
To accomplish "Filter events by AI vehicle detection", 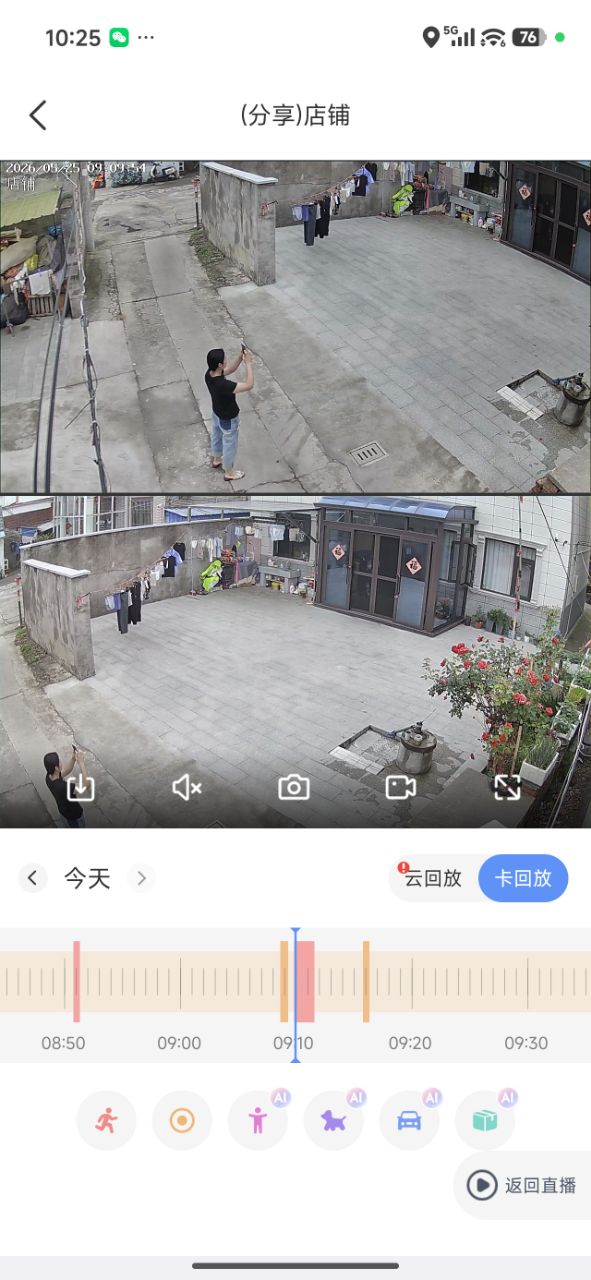I will click(409, 1120).
